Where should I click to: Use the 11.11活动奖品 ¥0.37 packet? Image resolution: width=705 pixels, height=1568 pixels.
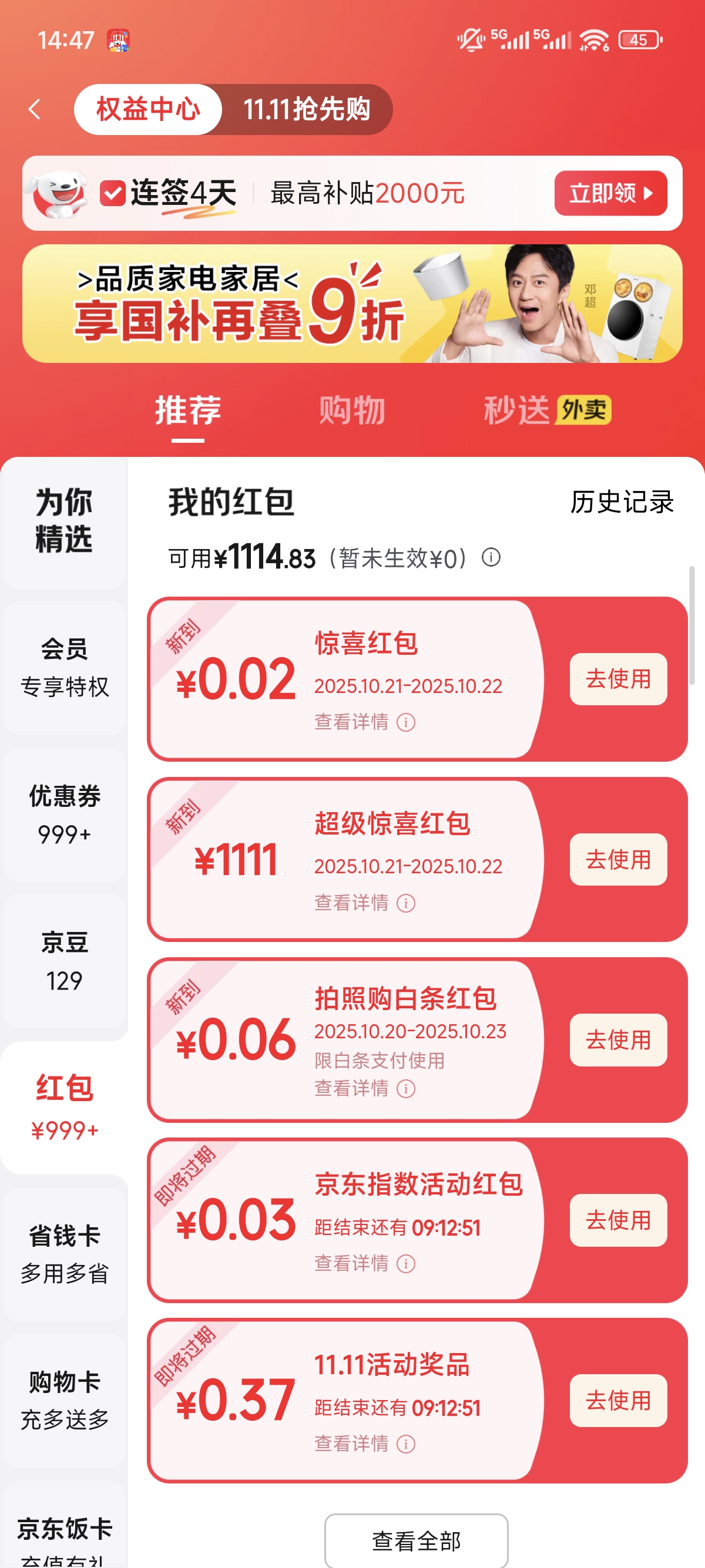pyautogui.click(x=618, y=1400)
